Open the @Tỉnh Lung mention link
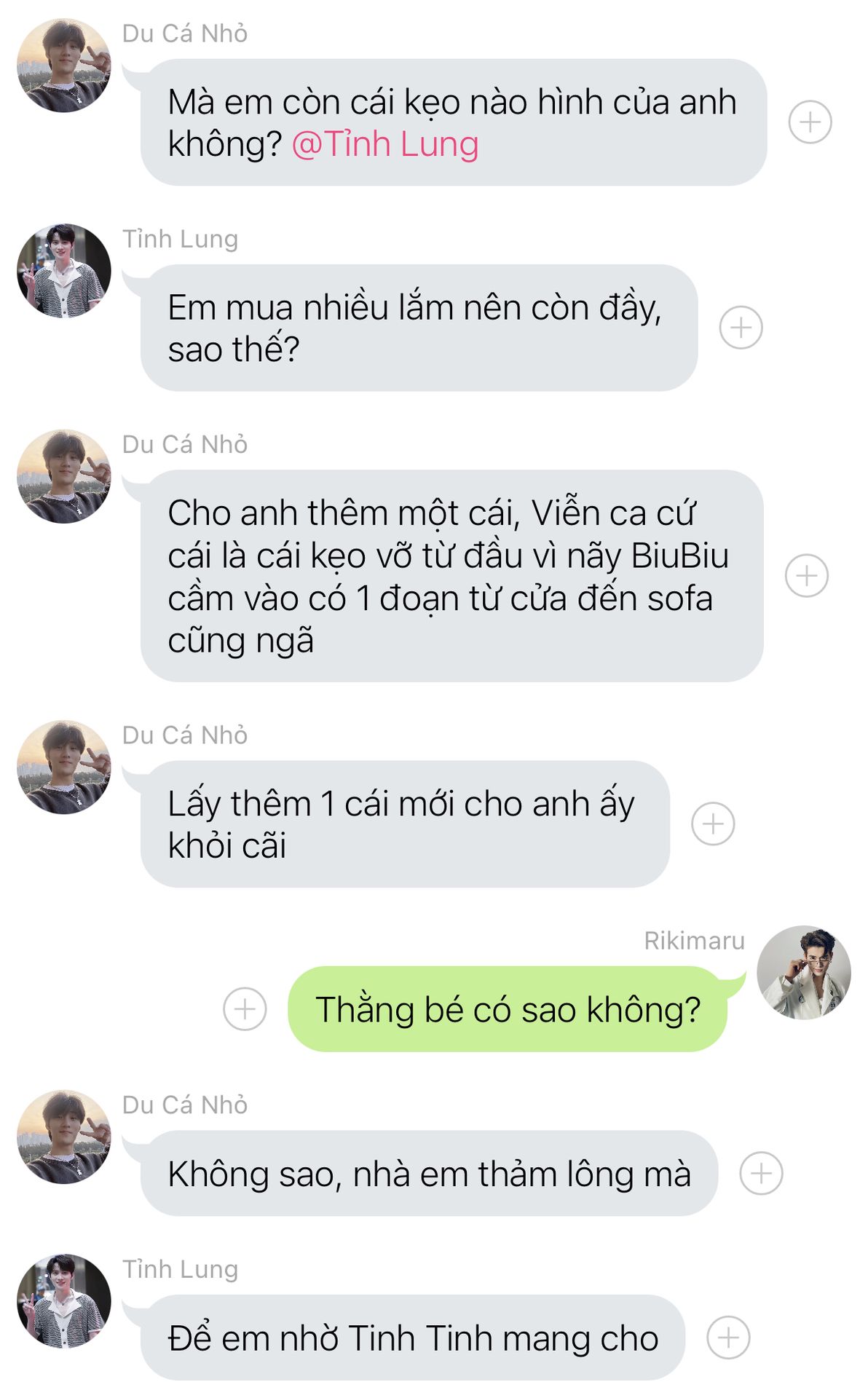The height and width of the screenshot is (1398, 868). coord(385,144)
